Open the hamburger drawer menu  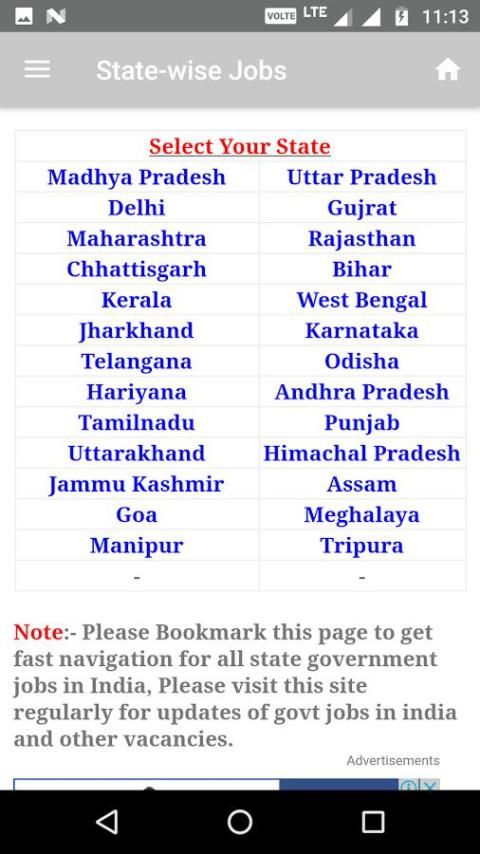[x=37, y=70]
